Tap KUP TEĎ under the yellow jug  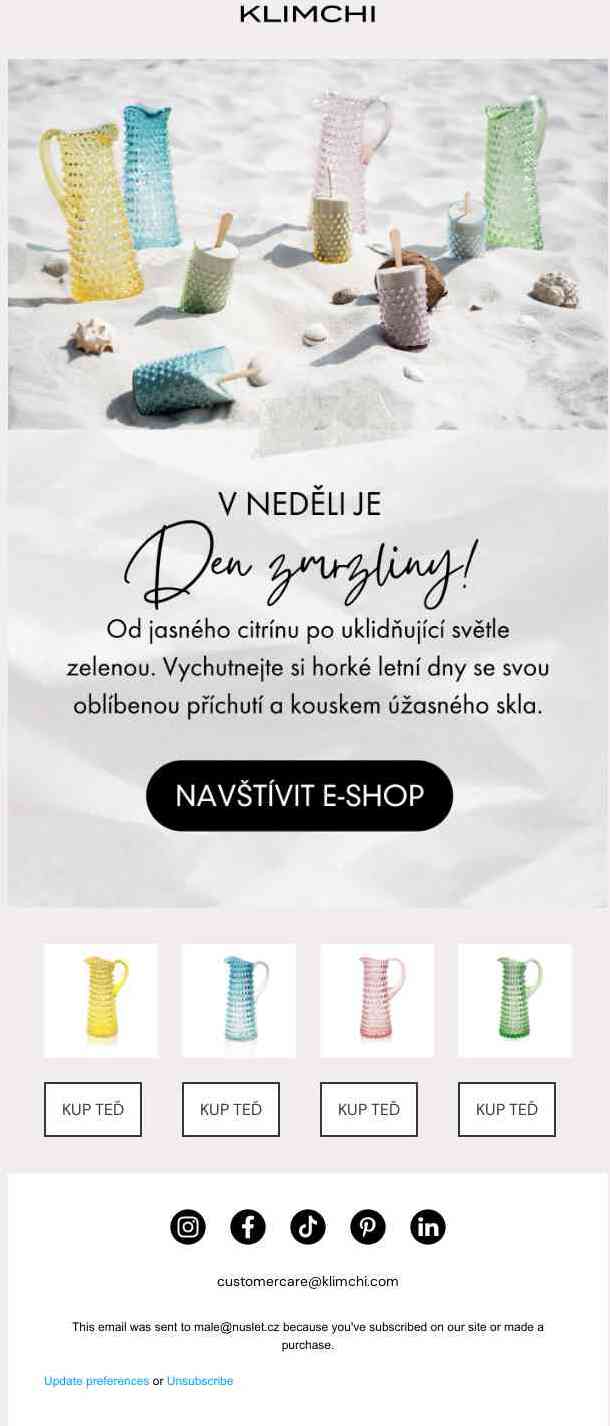pyautogui.click(x=93, y=1109)
